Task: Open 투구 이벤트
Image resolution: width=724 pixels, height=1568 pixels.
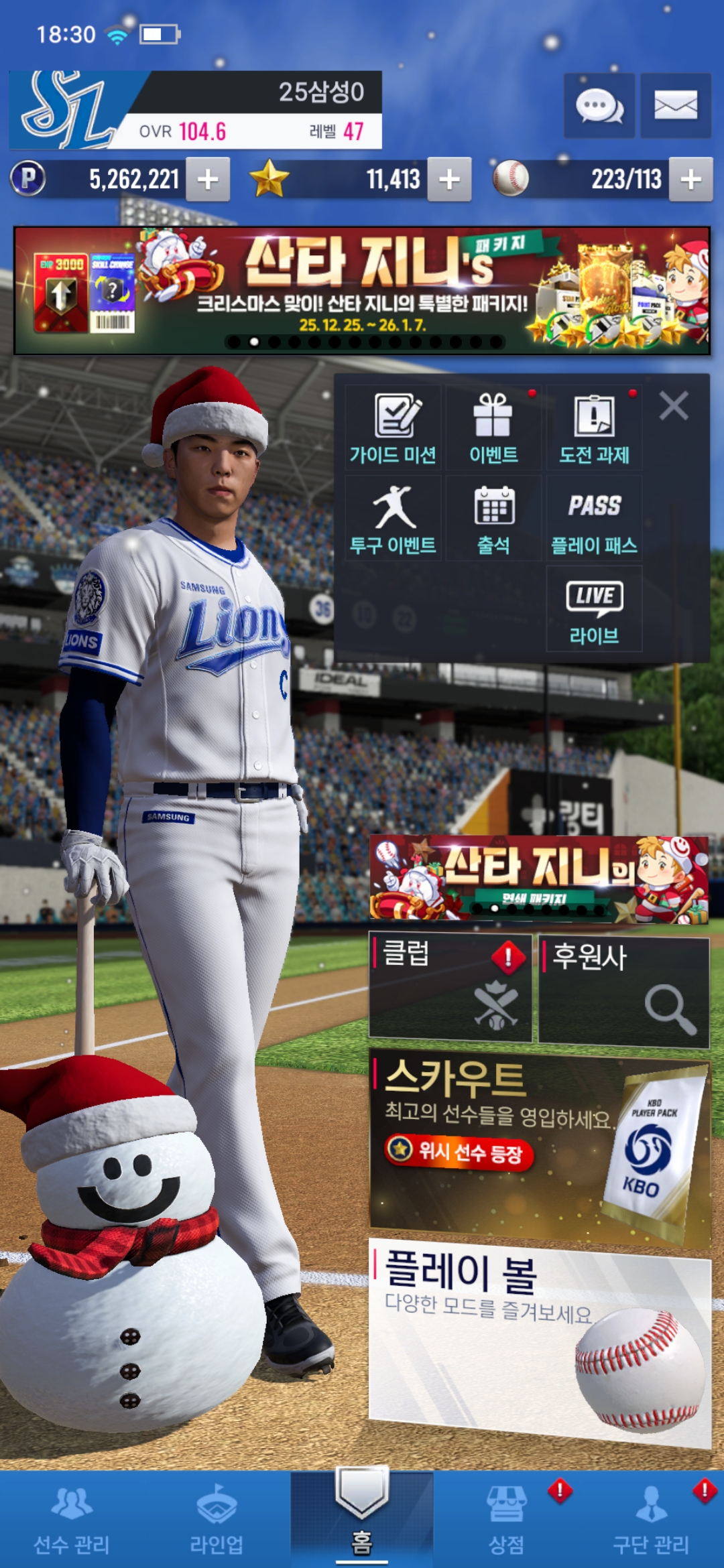Action: [x=393, y=519]
